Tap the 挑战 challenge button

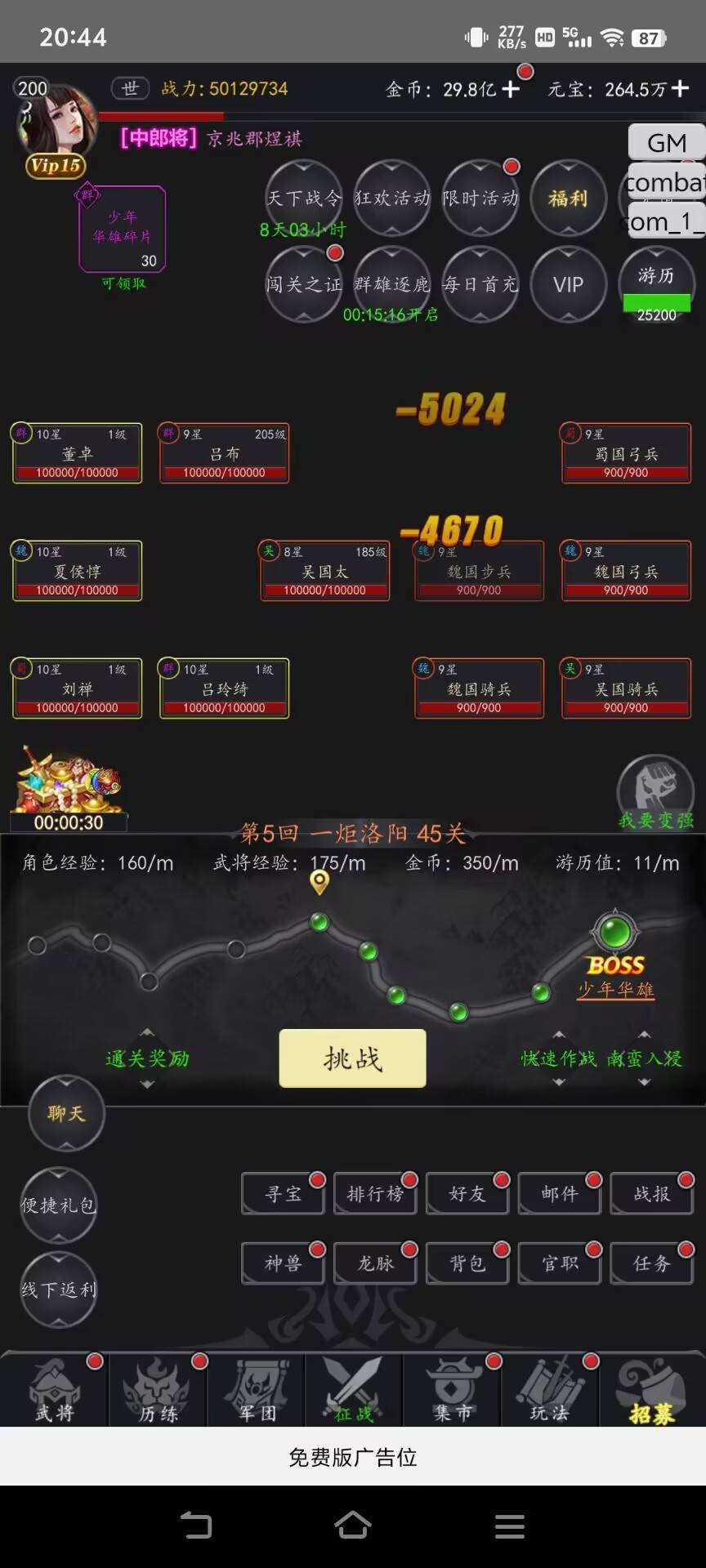352,1058
